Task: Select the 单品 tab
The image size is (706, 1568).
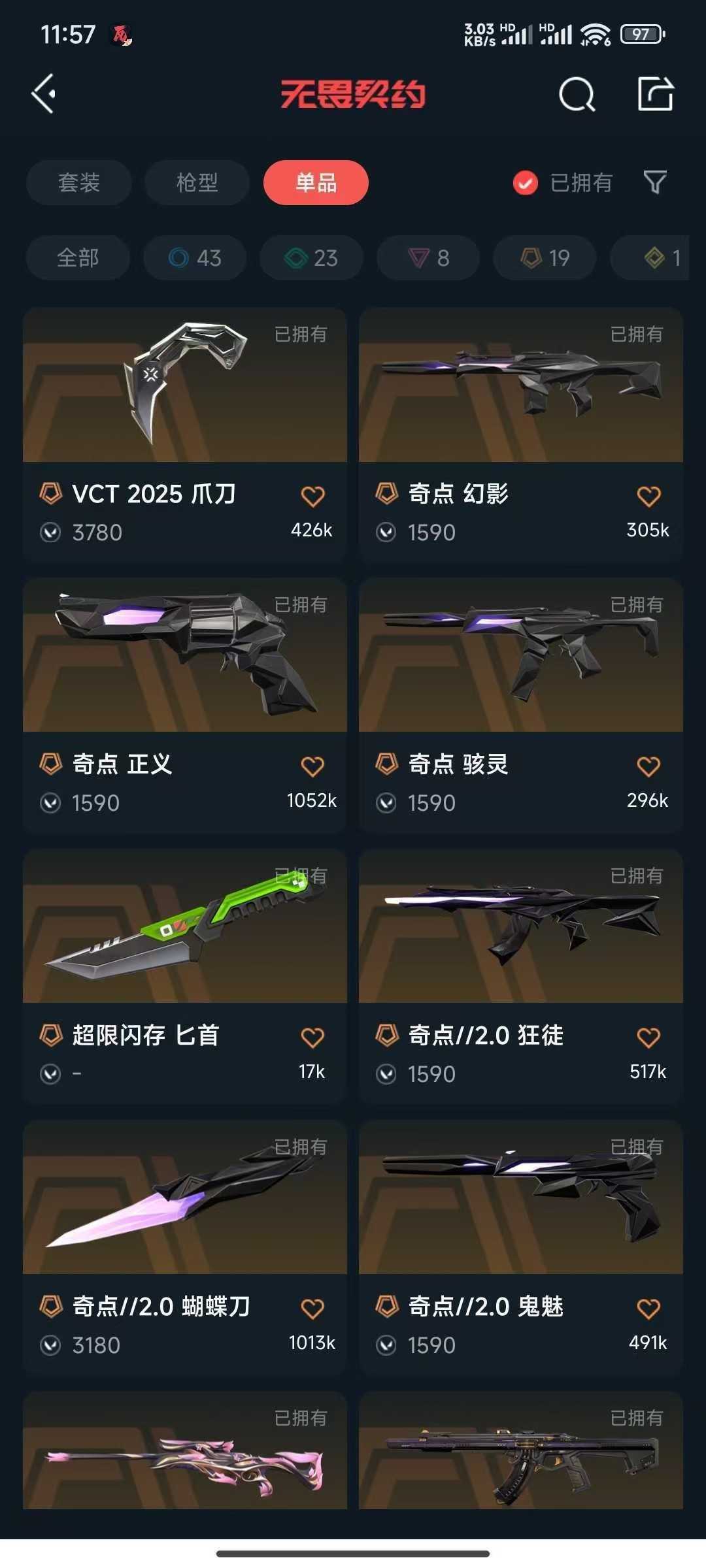Action: coord(316,183)
